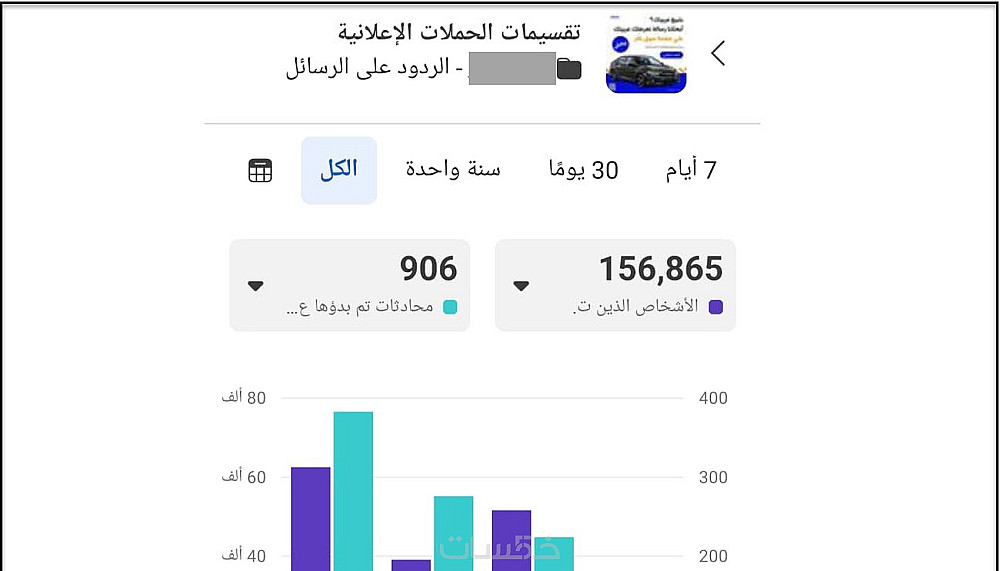Open the custom date calendar icon
The height and width of the screenshot is (571, 1000).
click(260, 171)
